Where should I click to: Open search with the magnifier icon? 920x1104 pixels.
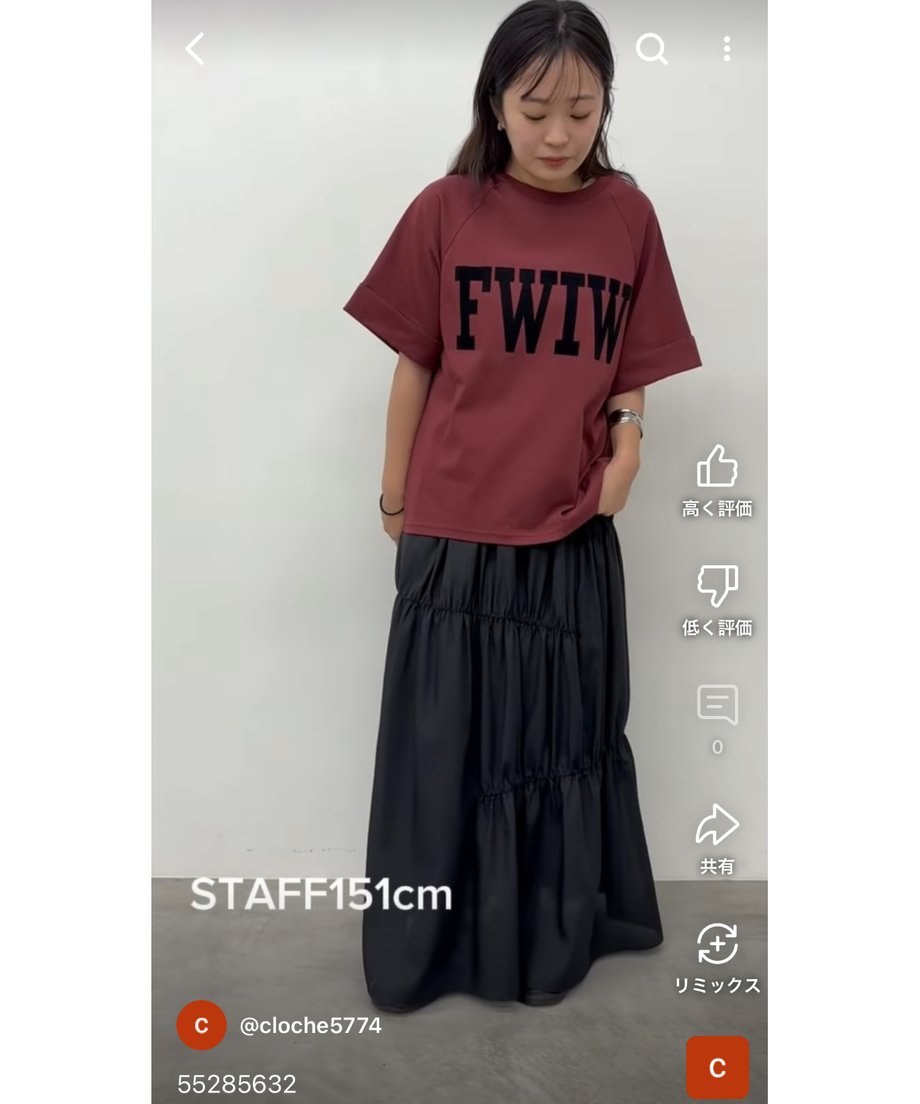click(651, 48)
